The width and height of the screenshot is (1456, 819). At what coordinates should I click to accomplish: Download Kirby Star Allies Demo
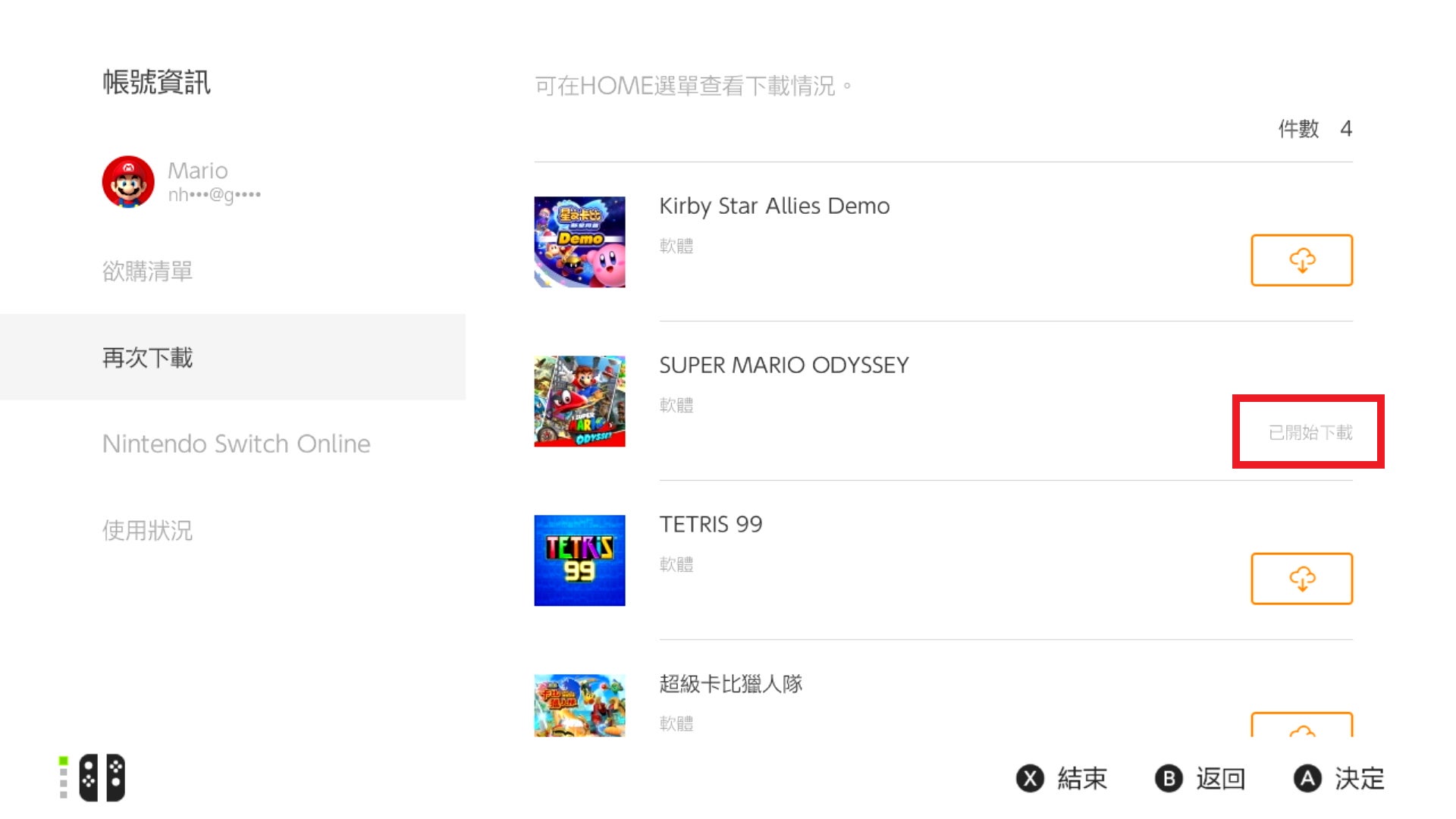tap(1301, 260)
